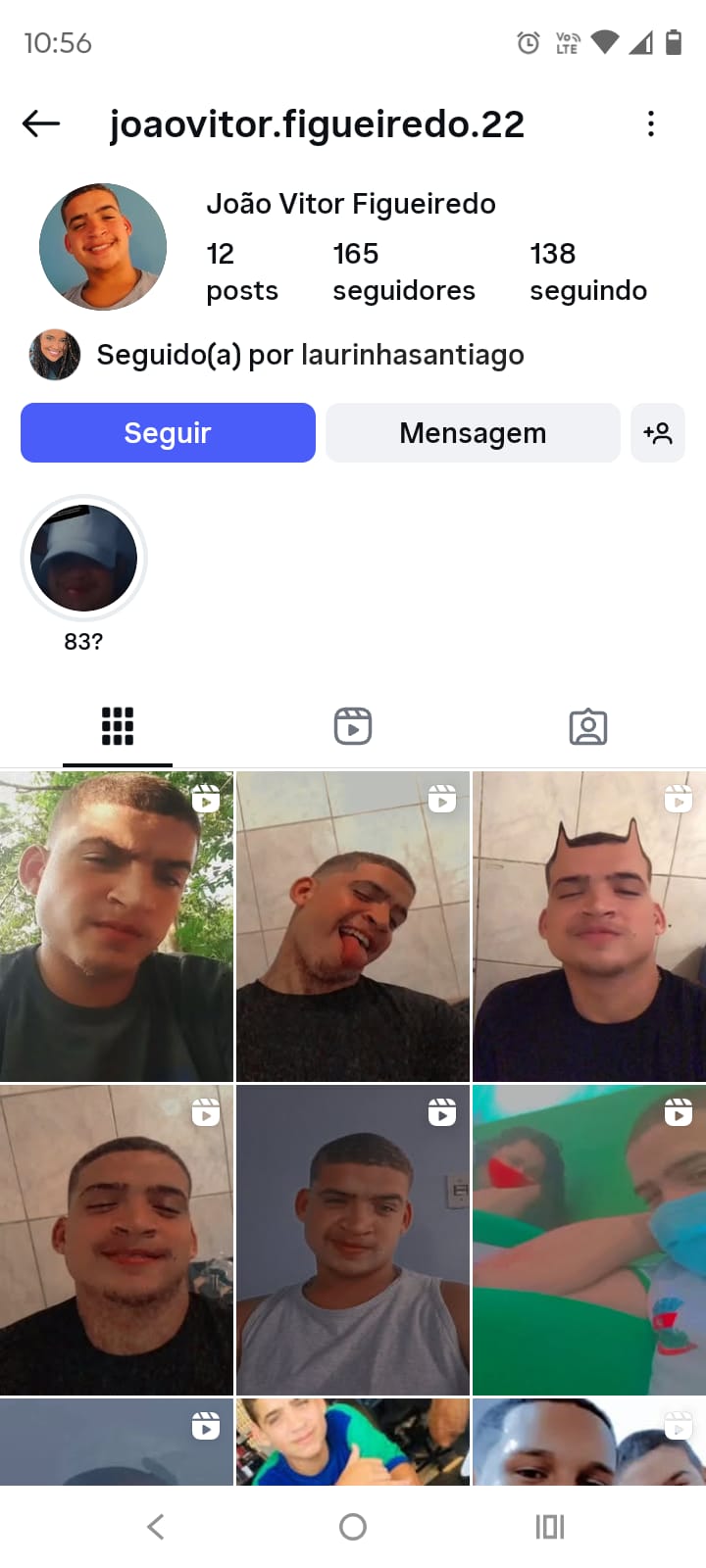Go back using the top arrow

click(41, 124)
